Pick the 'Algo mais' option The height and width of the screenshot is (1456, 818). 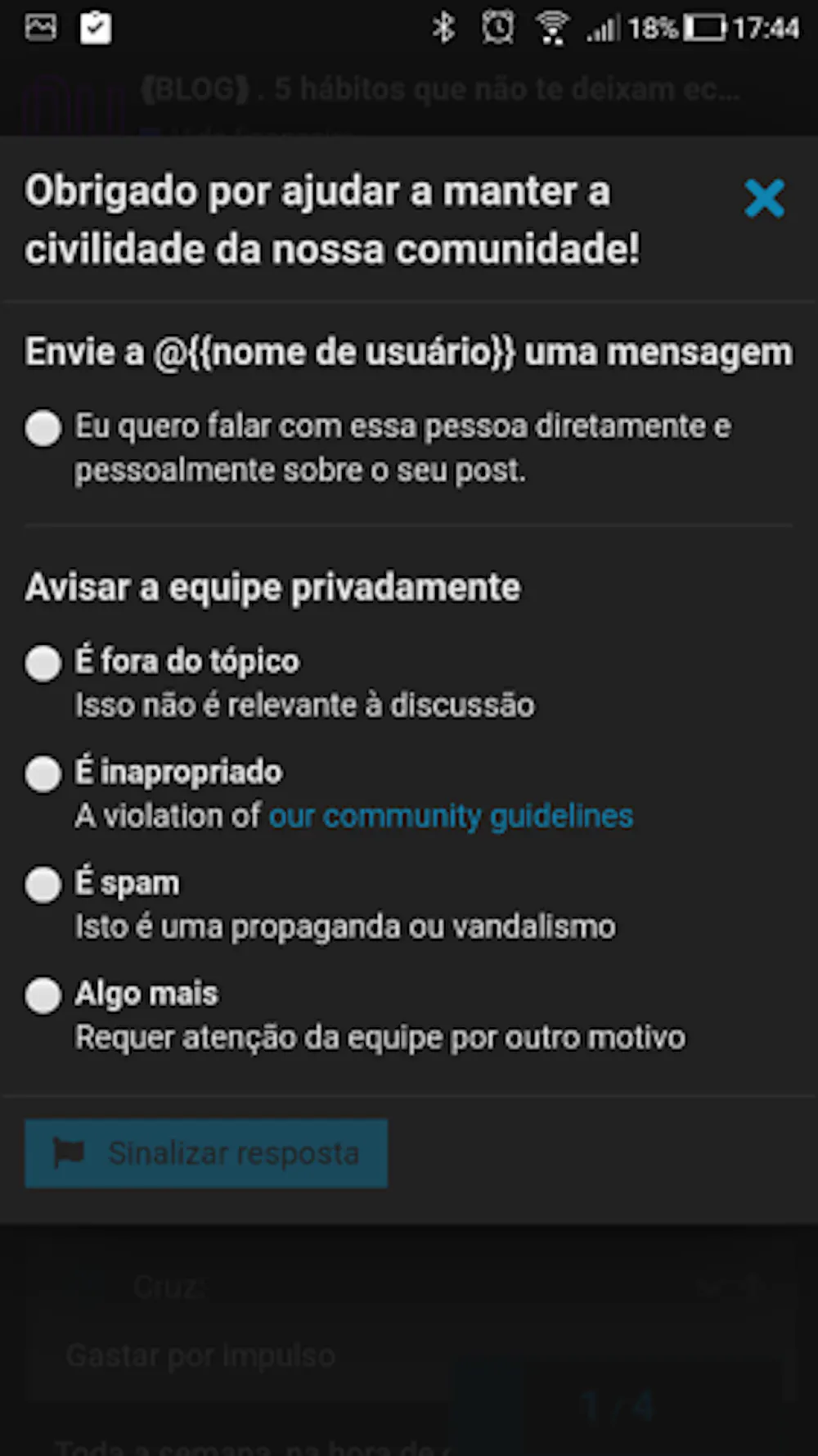(x=43, y=996)
